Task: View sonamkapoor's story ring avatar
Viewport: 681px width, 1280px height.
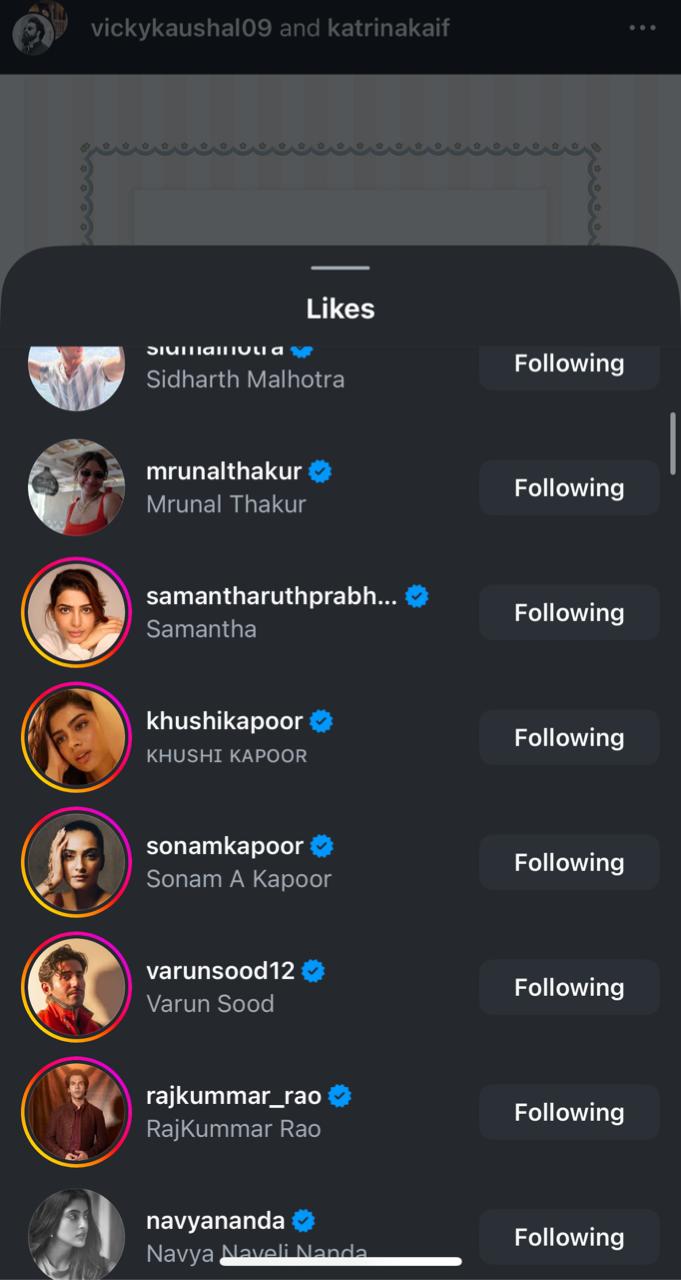Action: point(76,862)
